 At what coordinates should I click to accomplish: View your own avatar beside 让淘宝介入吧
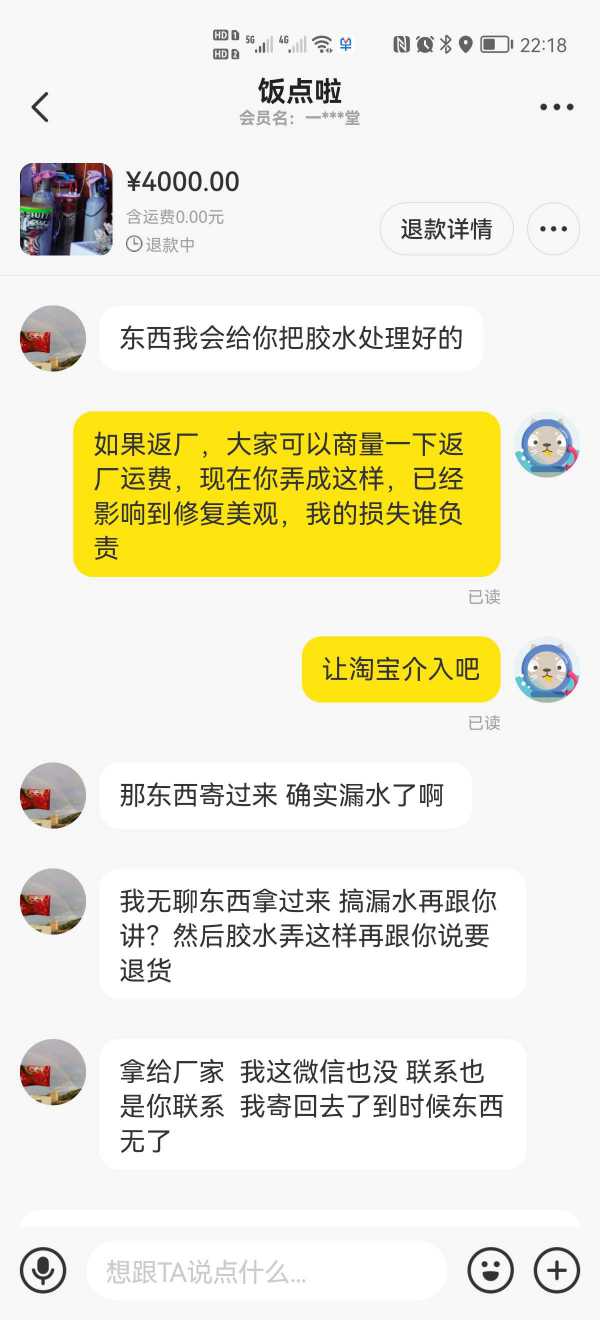(x=547, y=669)
